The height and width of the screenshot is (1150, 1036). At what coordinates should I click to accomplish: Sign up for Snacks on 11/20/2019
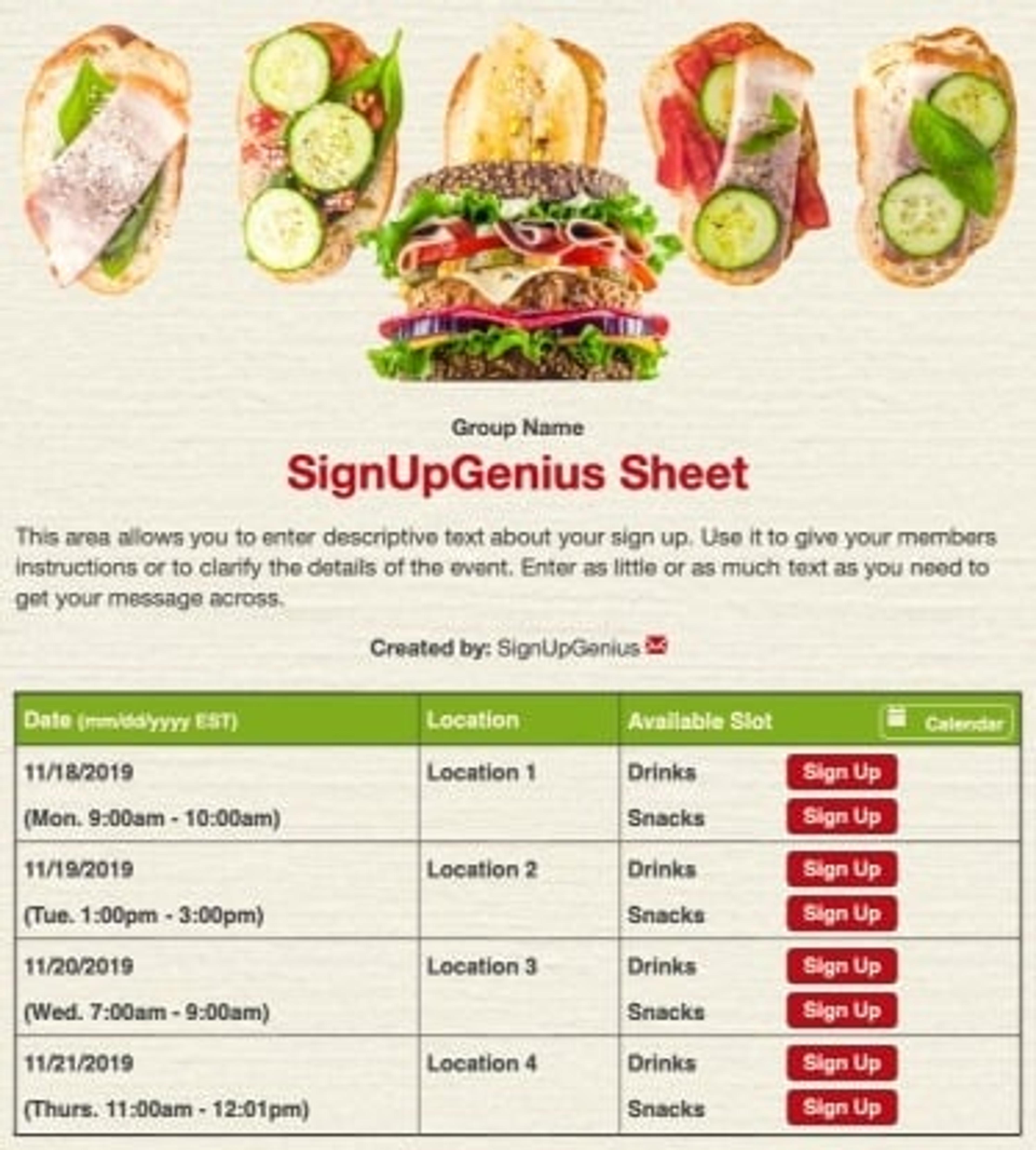point(841,1010)
